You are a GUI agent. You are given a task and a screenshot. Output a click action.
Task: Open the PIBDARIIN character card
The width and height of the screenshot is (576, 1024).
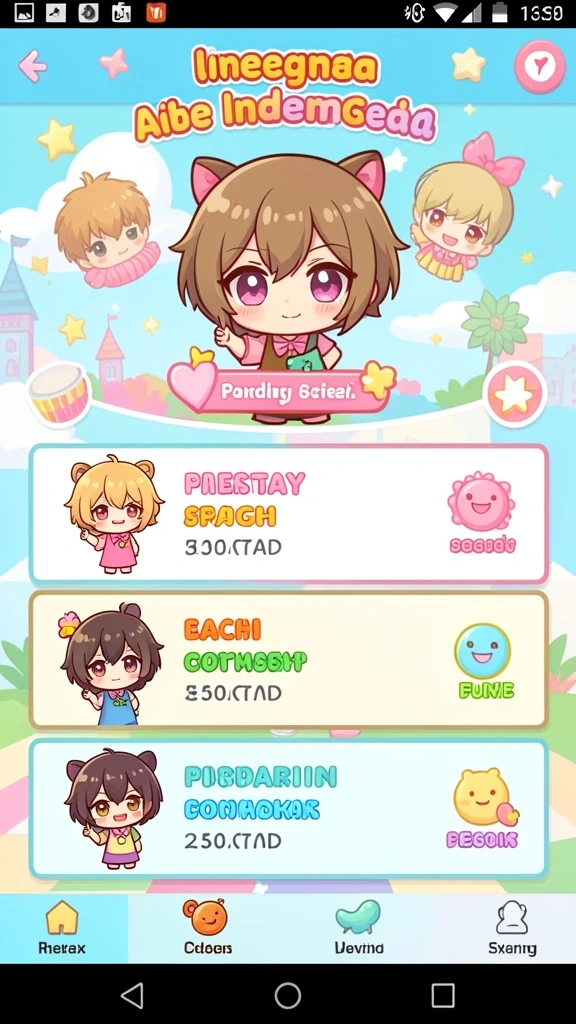pos(288,808)
